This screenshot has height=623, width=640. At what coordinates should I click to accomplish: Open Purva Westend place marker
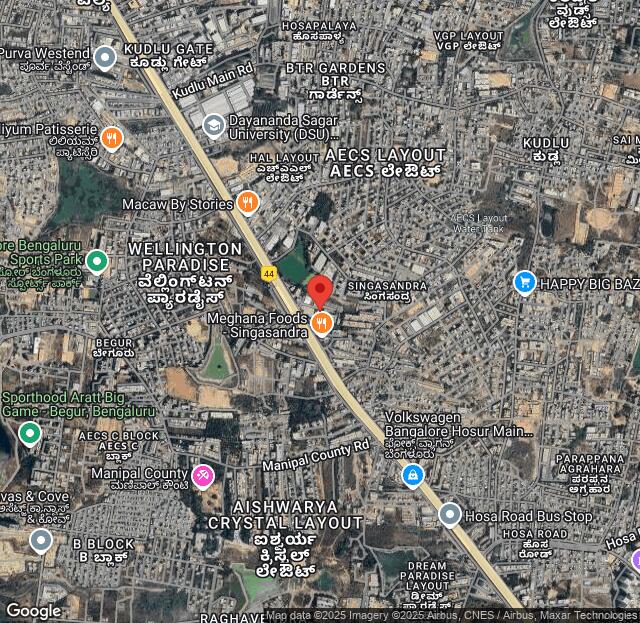[105, 58]
